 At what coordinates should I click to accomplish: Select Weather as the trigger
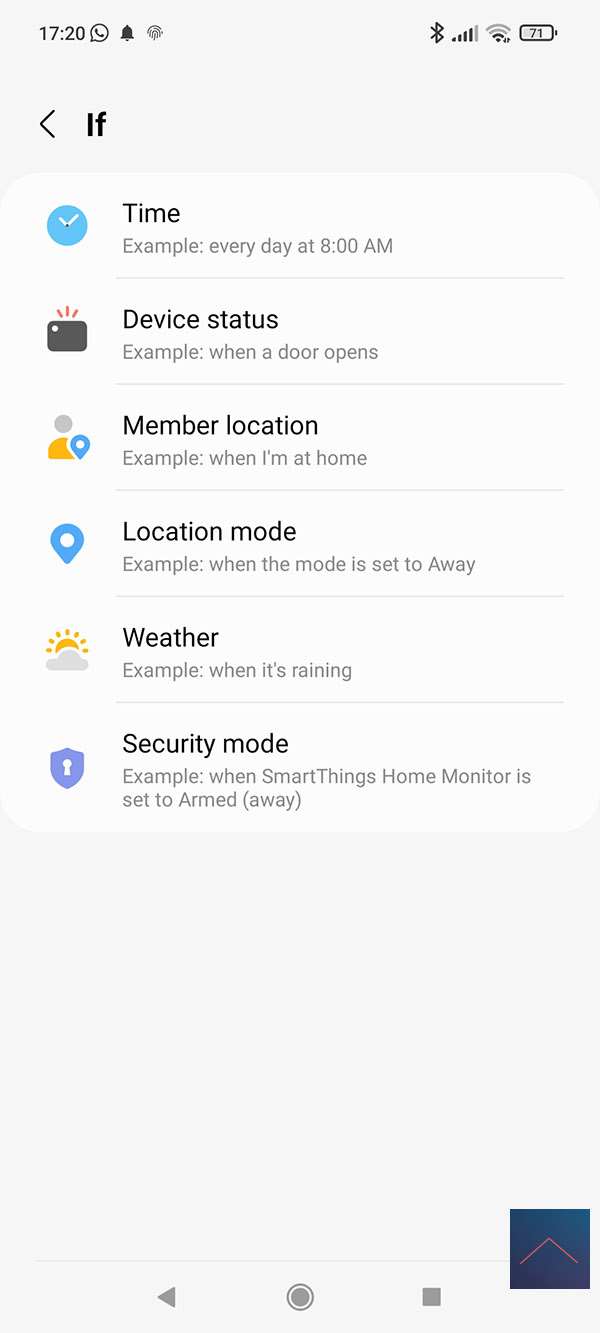300,651
